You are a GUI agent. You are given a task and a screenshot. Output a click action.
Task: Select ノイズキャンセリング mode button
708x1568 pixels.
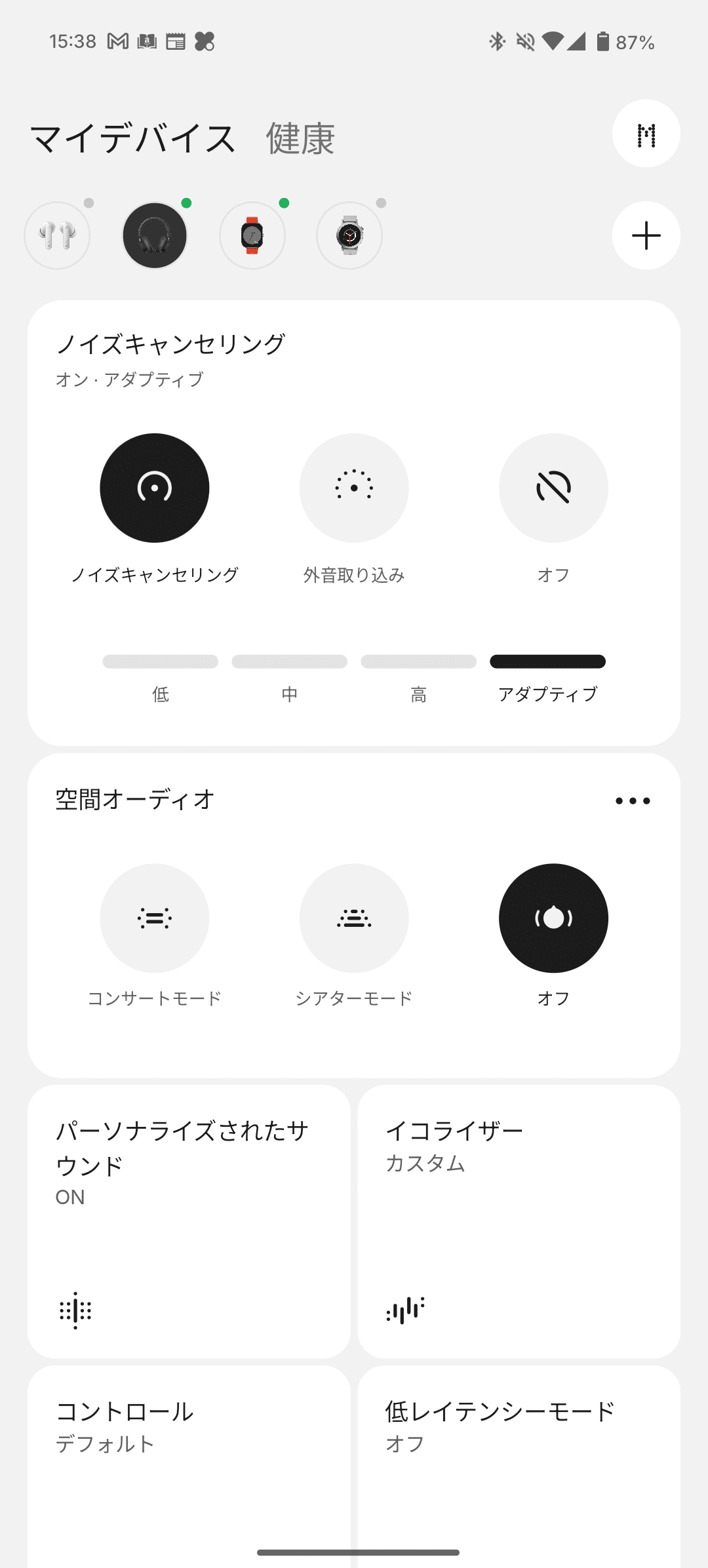point(155,488)
